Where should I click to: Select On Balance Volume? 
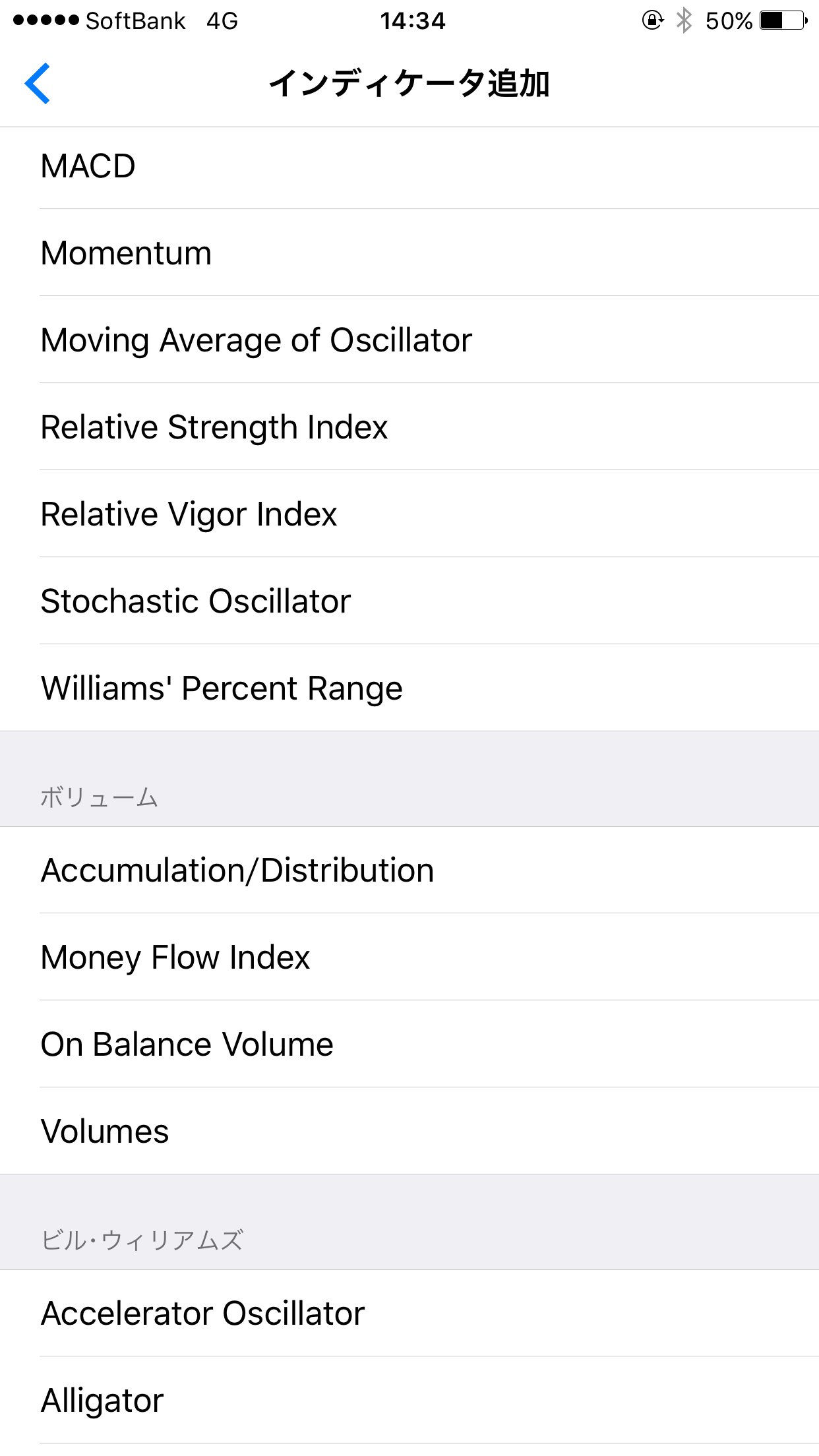coord(409,1045)
